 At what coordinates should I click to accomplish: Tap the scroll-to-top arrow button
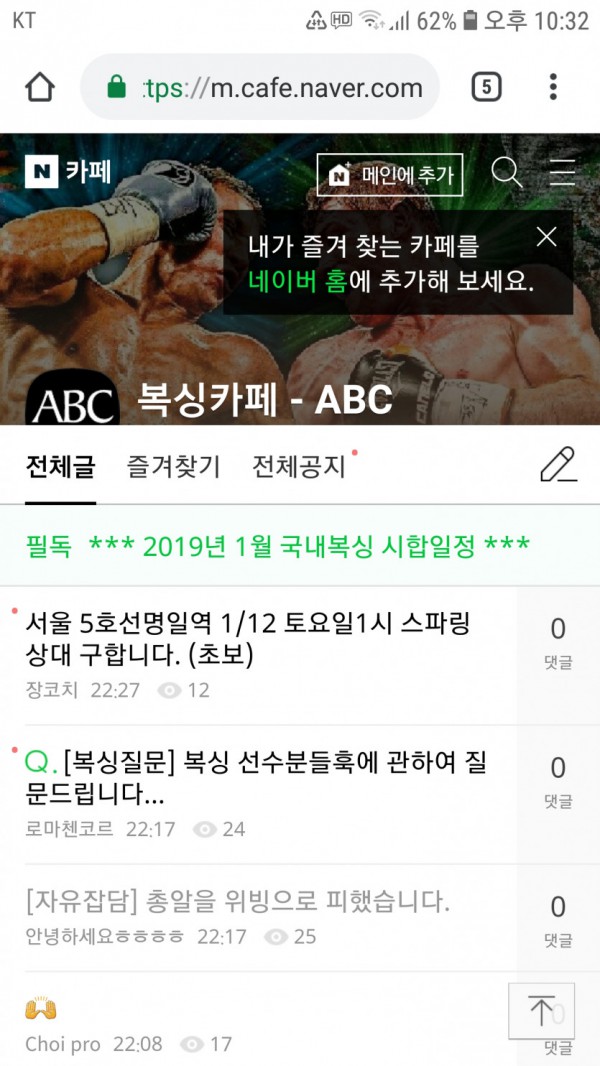click(x=542, y=1010)
